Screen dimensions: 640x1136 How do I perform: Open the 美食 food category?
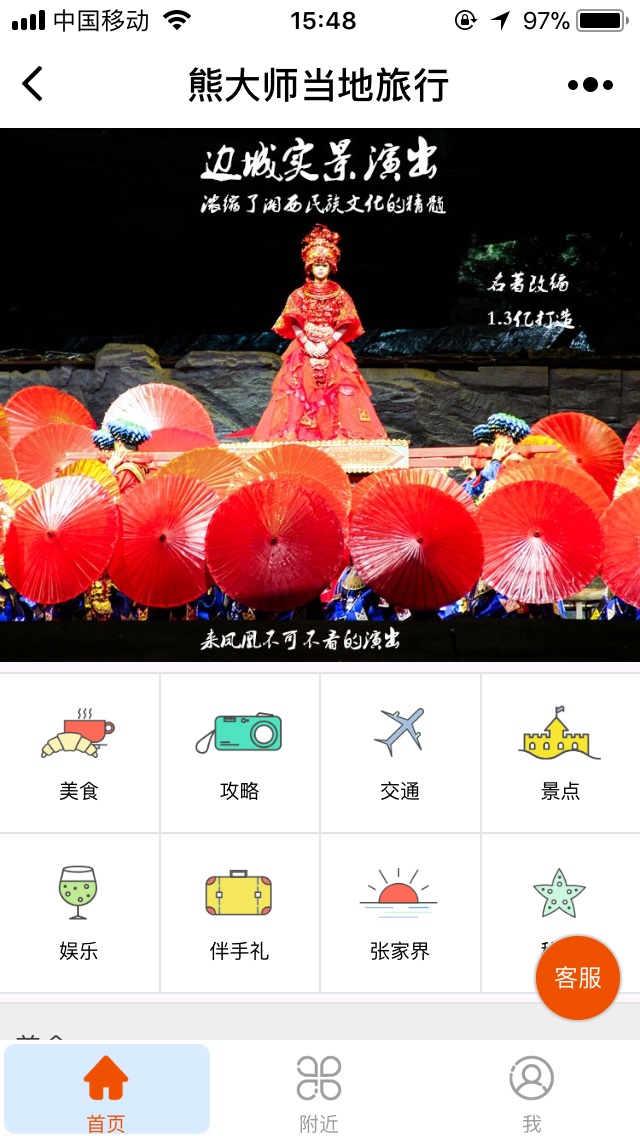[79, 753]
